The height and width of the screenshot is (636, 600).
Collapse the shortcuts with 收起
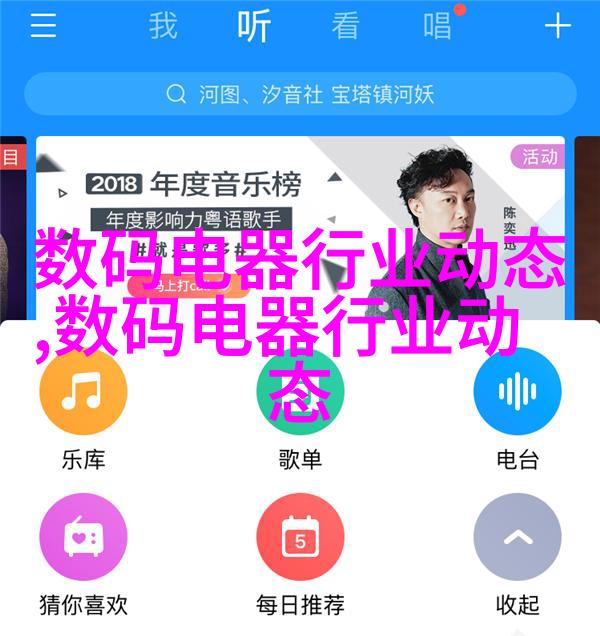pos(517,538)
